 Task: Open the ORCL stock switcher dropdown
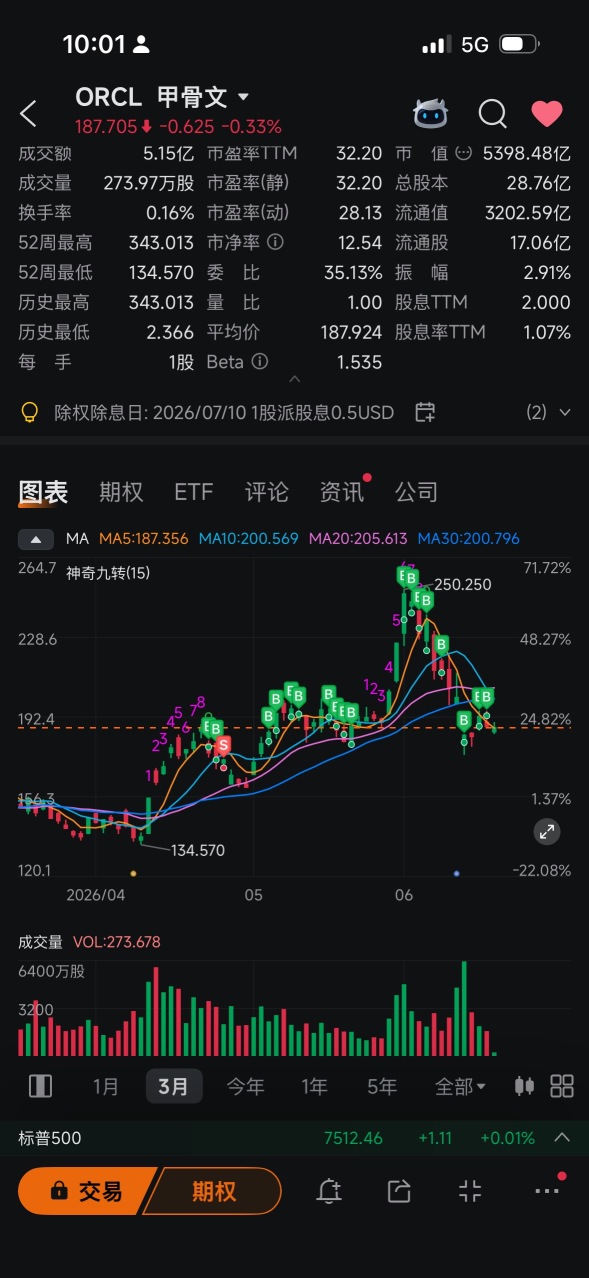(243, 98)
